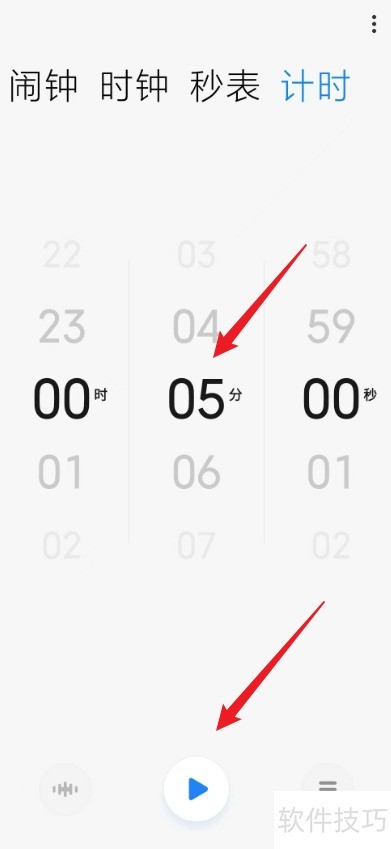This screenshot has width=391, height=849.
Task: Pick 23 in the hours picker
Action: [x=62, y=326]
